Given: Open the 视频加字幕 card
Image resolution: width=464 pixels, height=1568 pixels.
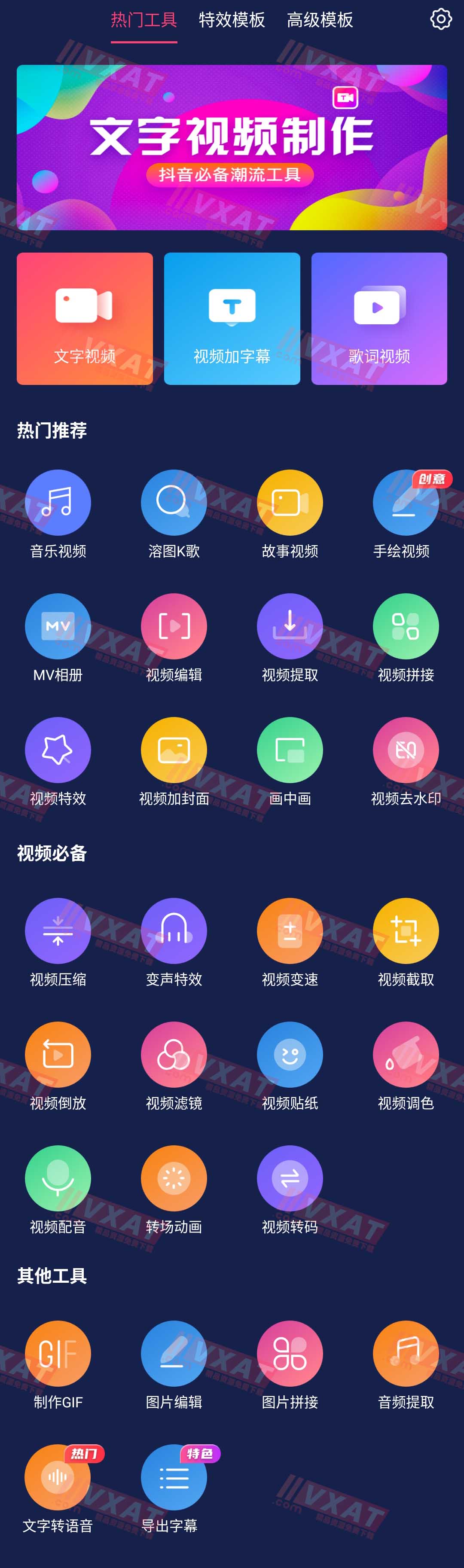Looking at the screenshot, I should [x=232, y=318].
